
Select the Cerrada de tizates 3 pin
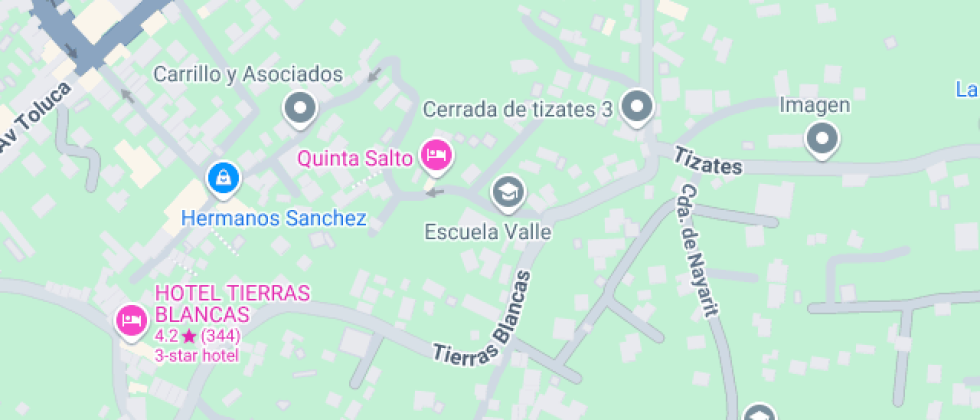click(x=637, y=106)
